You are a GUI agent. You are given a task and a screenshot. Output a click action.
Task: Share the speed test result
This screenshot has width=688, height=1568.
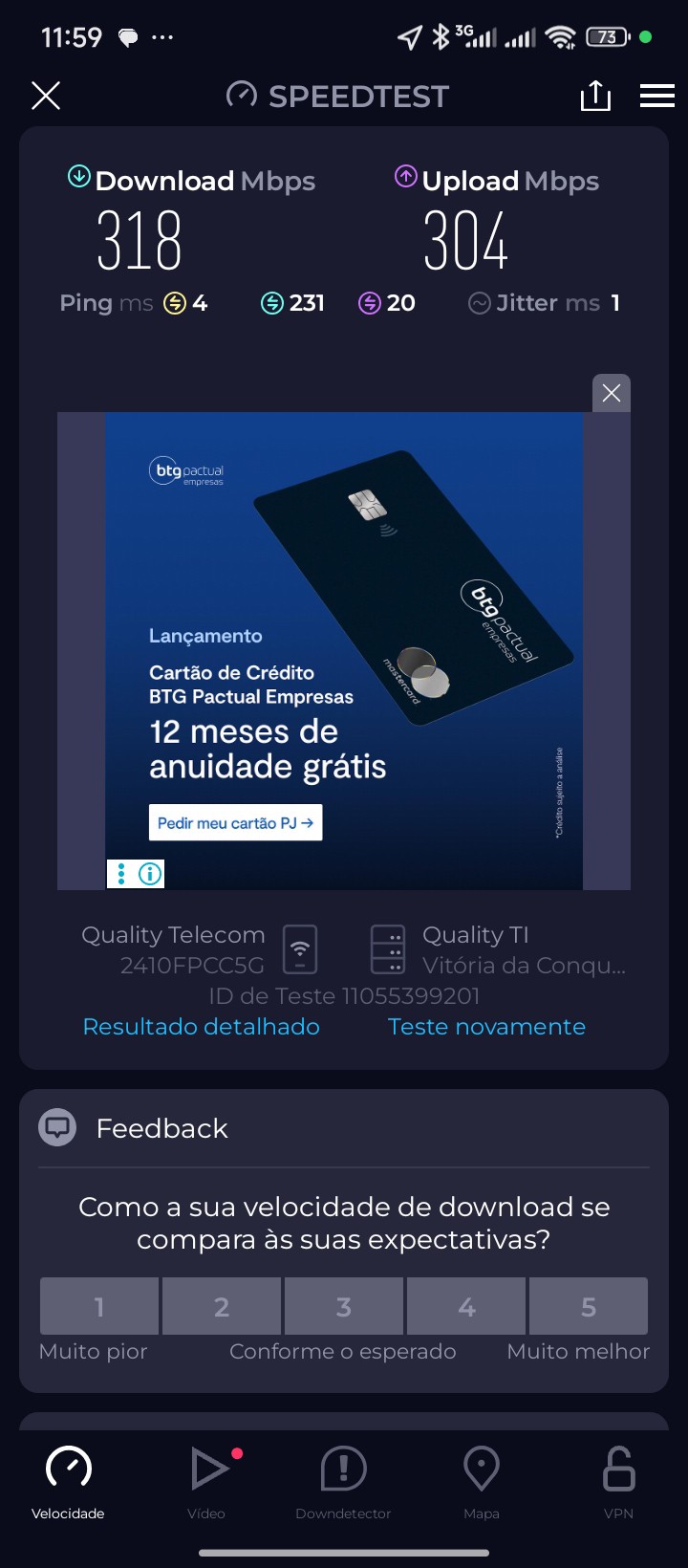click(595, 96)
